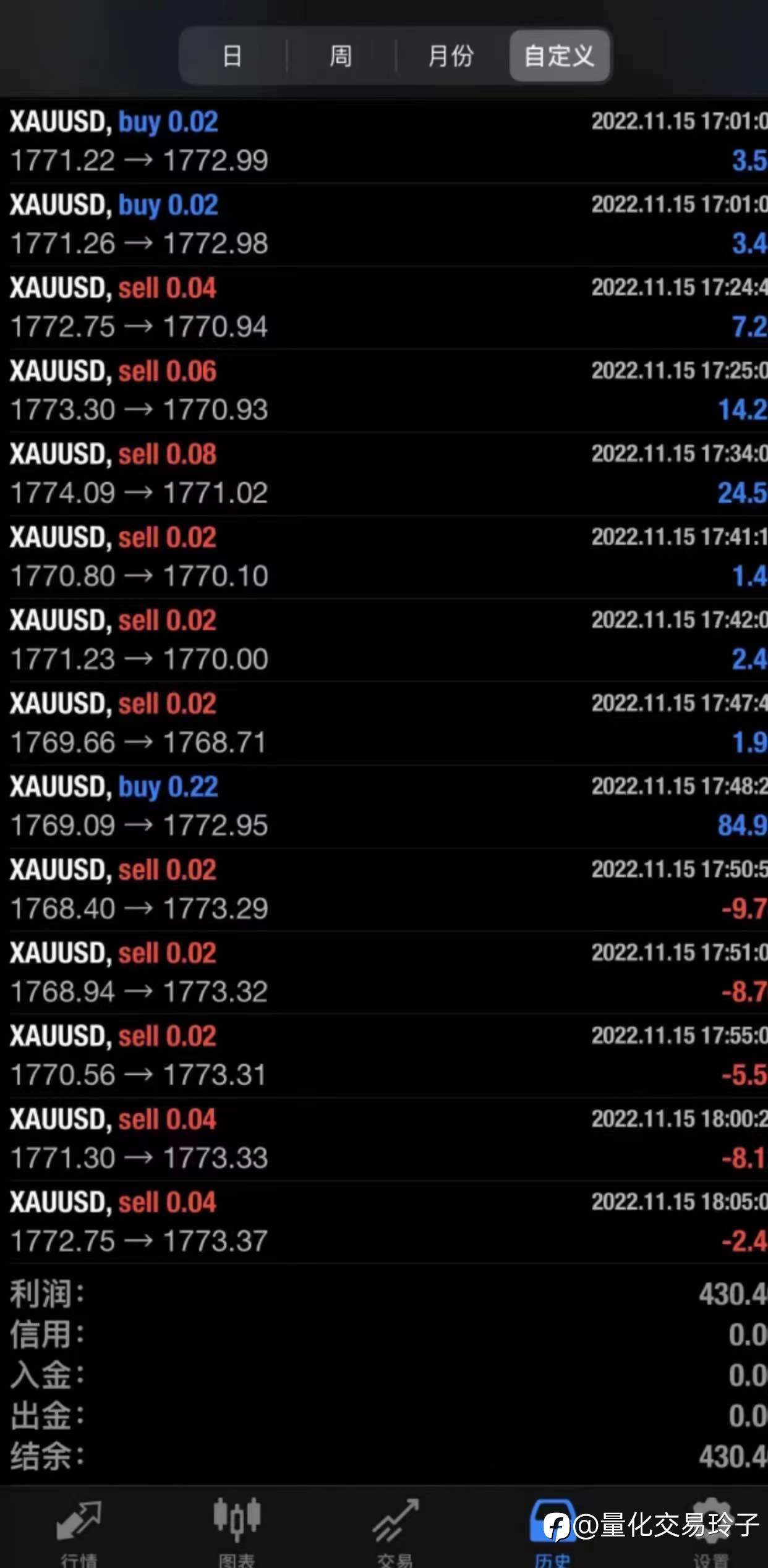
Task: Show history by 月份
Action: pyautogui.click(x=451, y=56)
